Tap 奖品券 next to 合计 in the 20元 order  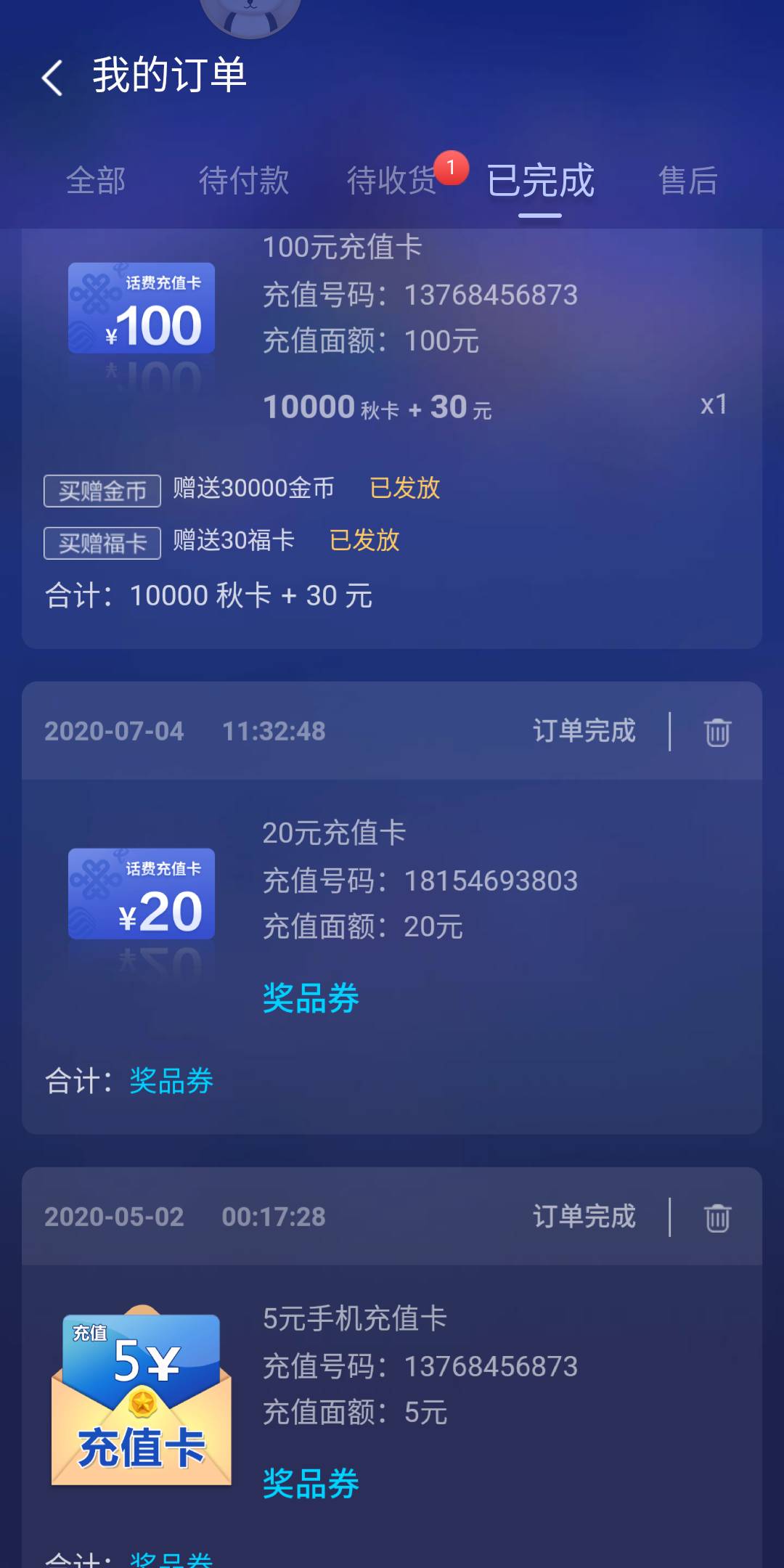pyautogui.click(x=171, y=1082)
